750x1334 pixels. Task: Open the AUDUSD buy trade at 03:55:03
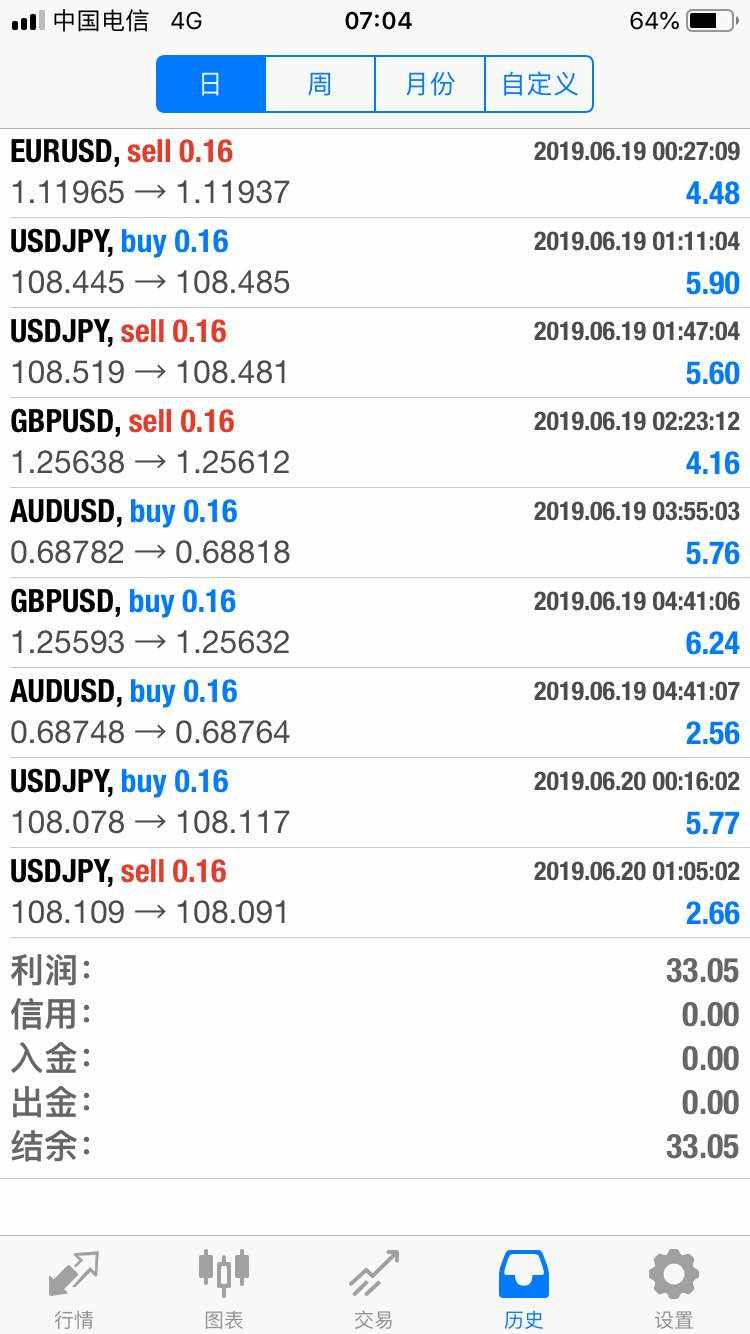click(375, 532)
